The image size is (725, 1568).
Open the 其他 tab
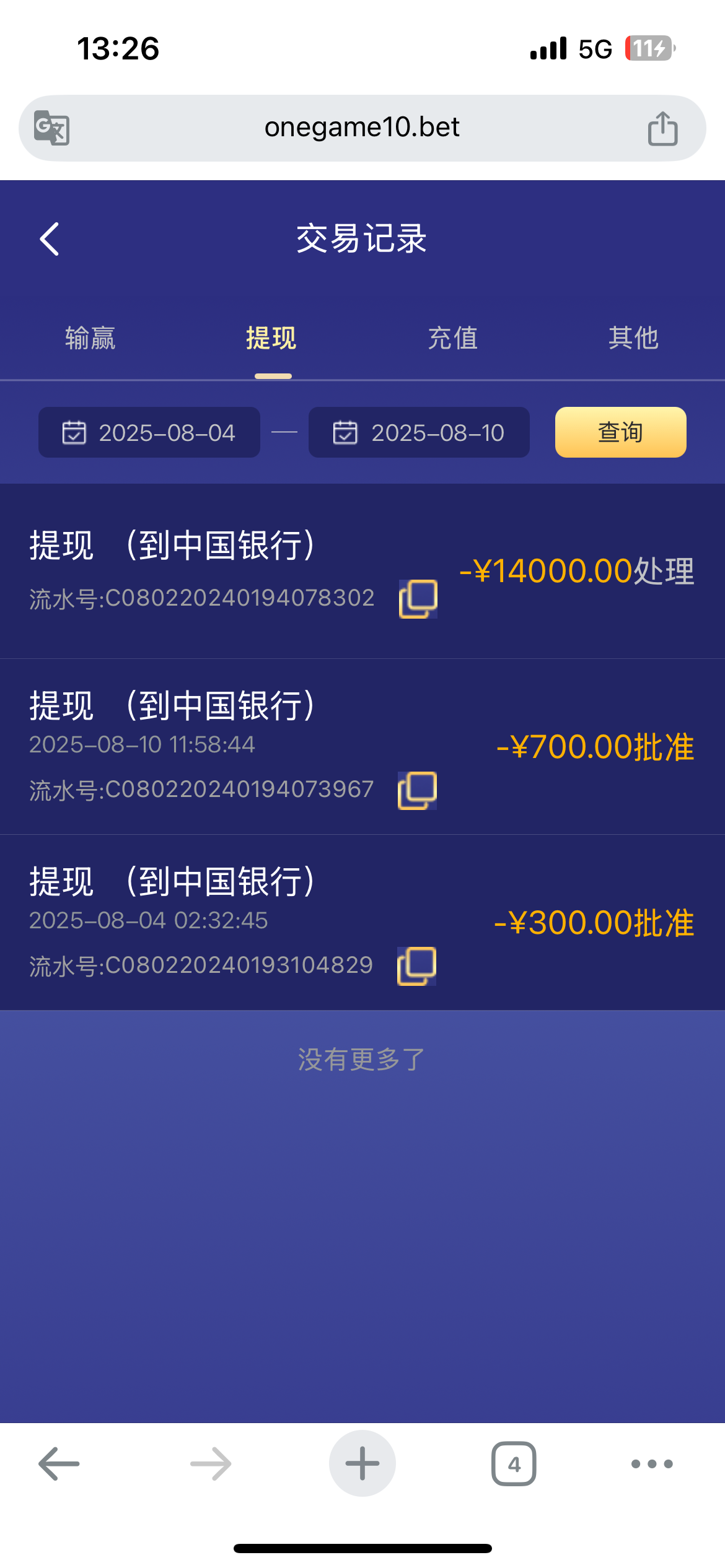633,338
